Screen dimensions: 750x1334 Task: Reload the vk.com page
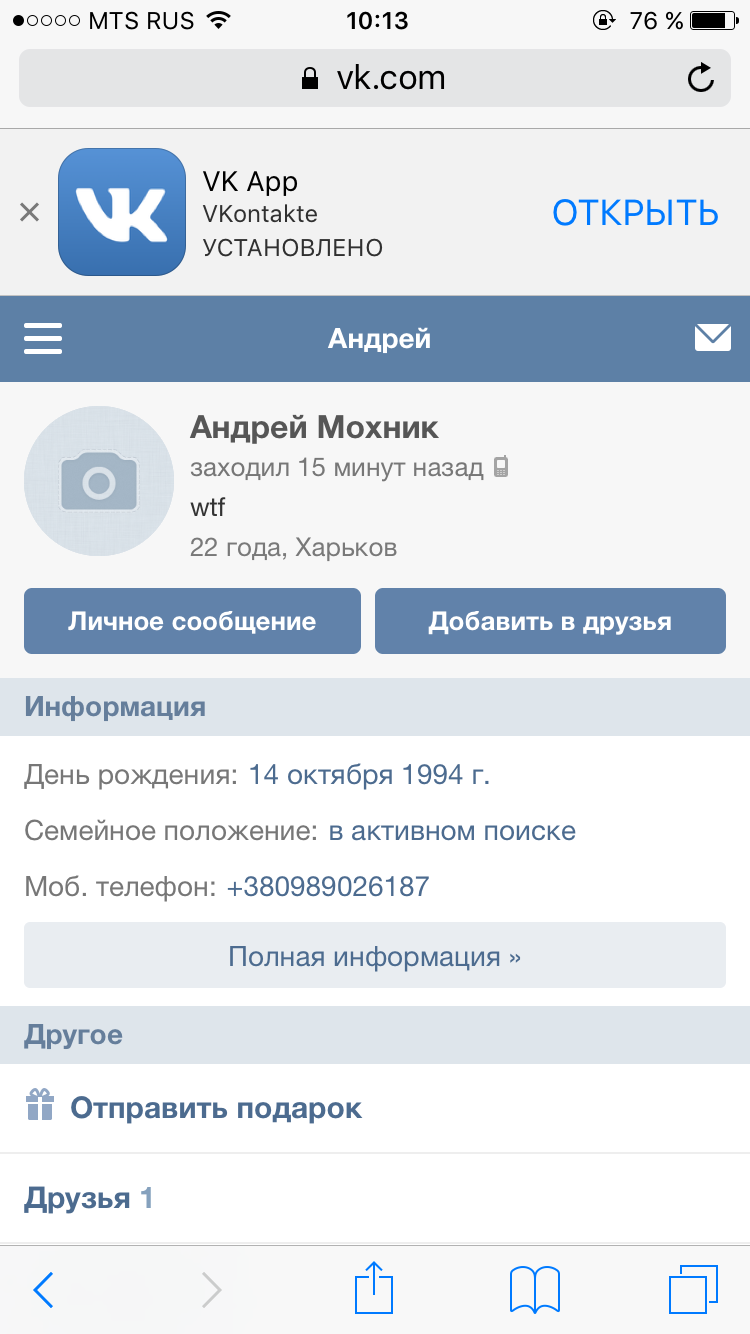point(701,78)
